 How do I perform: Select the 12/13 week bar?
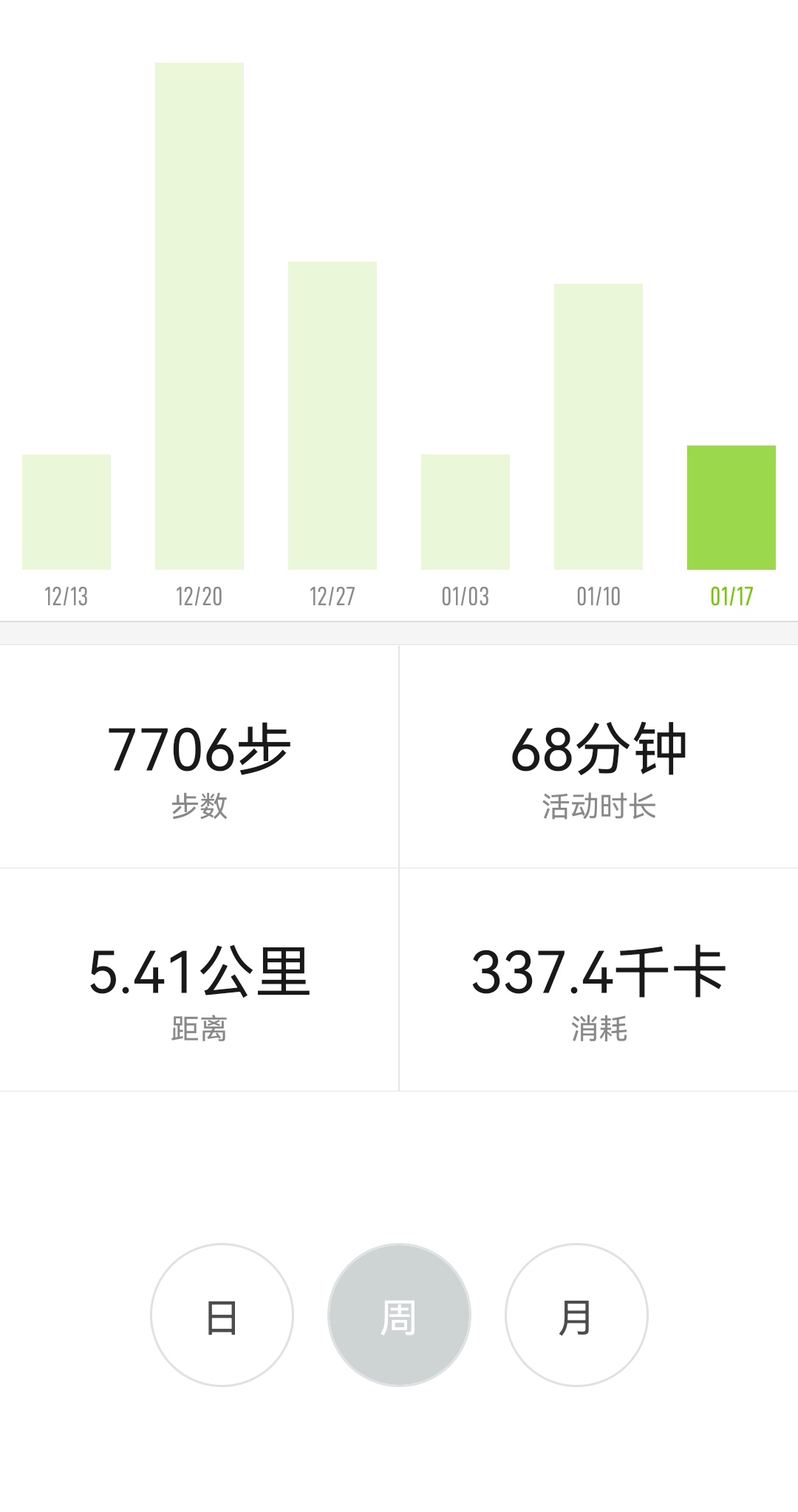pyautogui.click(x=66, y=511)
